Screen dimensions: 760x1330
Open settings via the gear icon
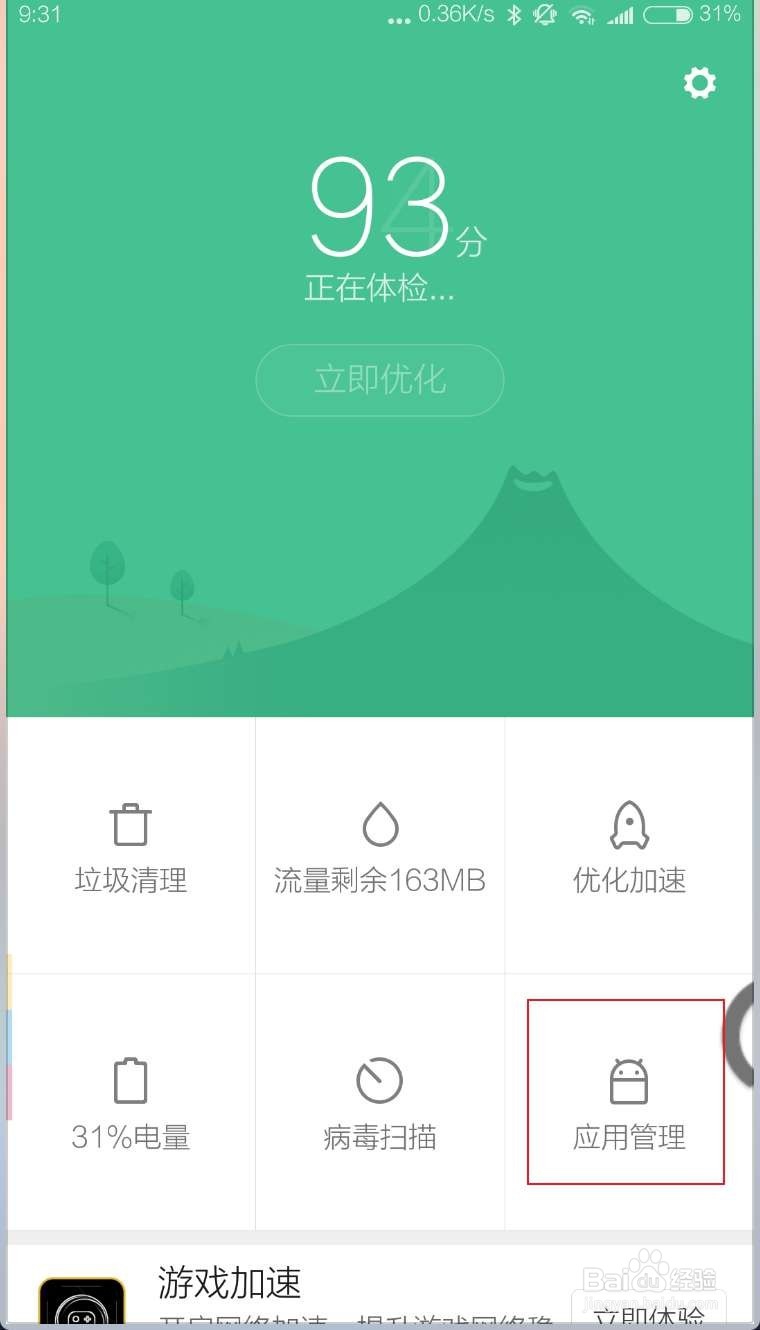pos(700,84)
